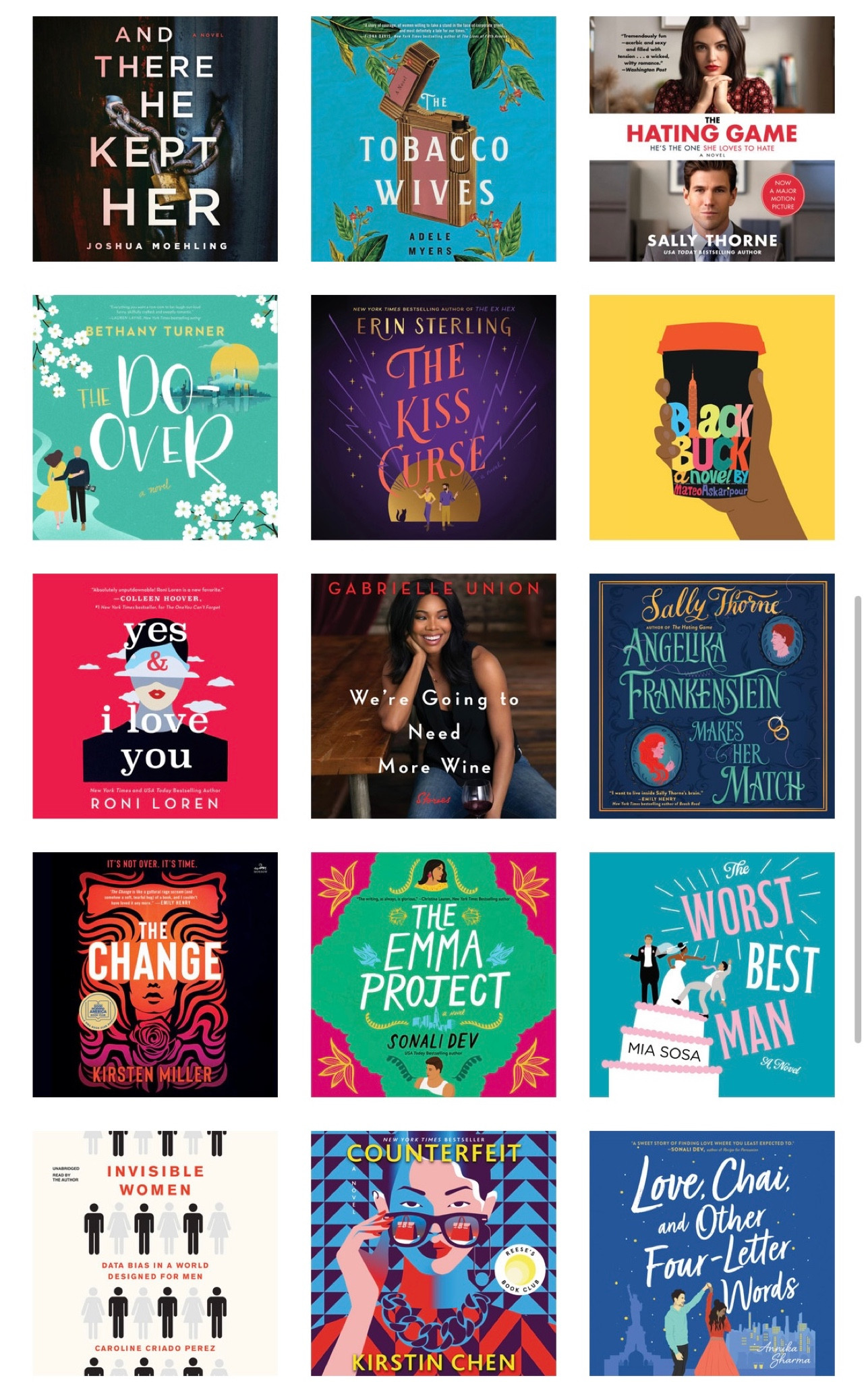Open Counterfeit by Kirstin Chen
This screenshot has width=868, height=1382.
click(433, 1253)
